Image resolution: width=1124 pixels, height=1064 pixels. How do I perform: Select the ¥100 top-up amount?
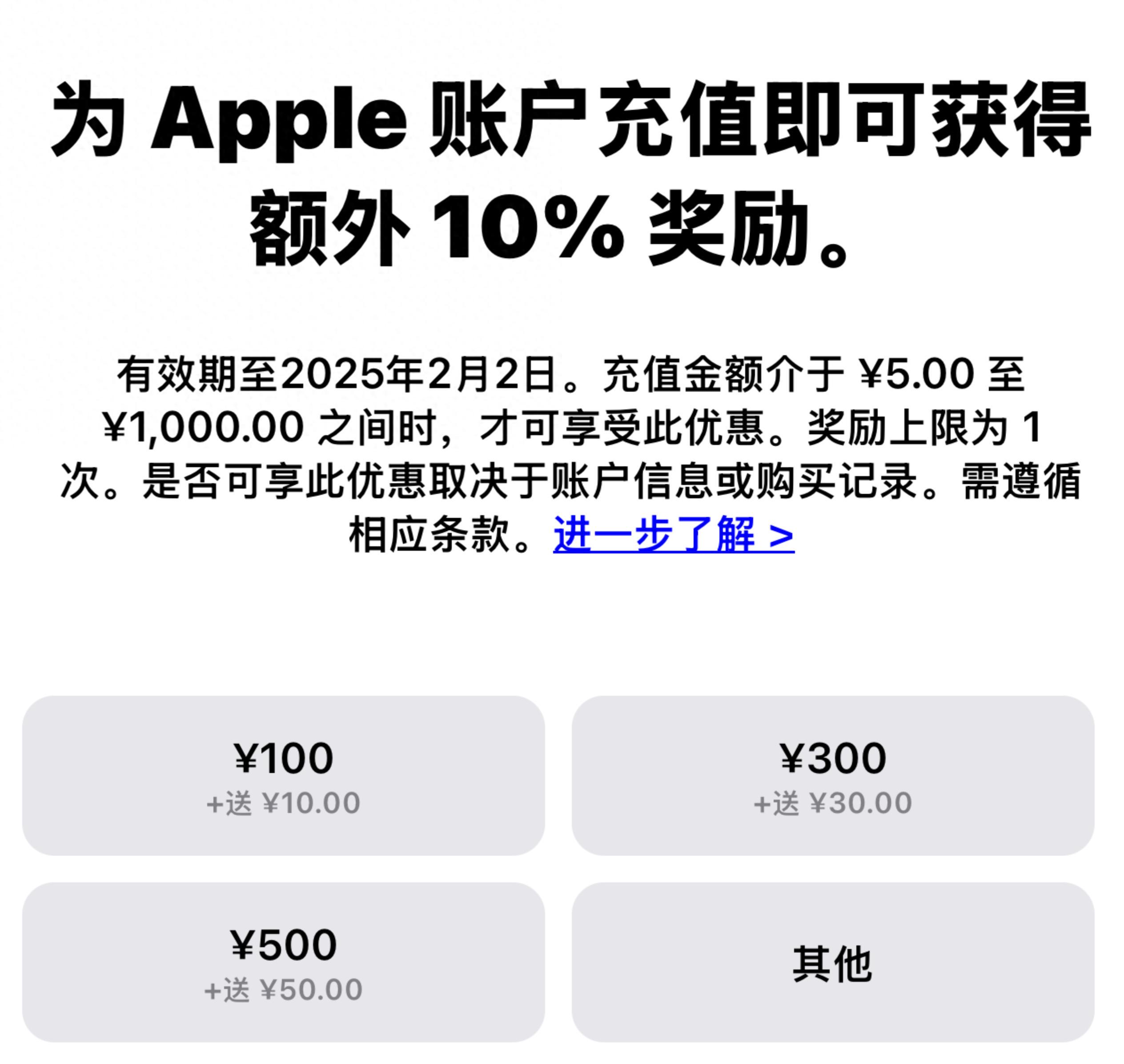point(283,775)
